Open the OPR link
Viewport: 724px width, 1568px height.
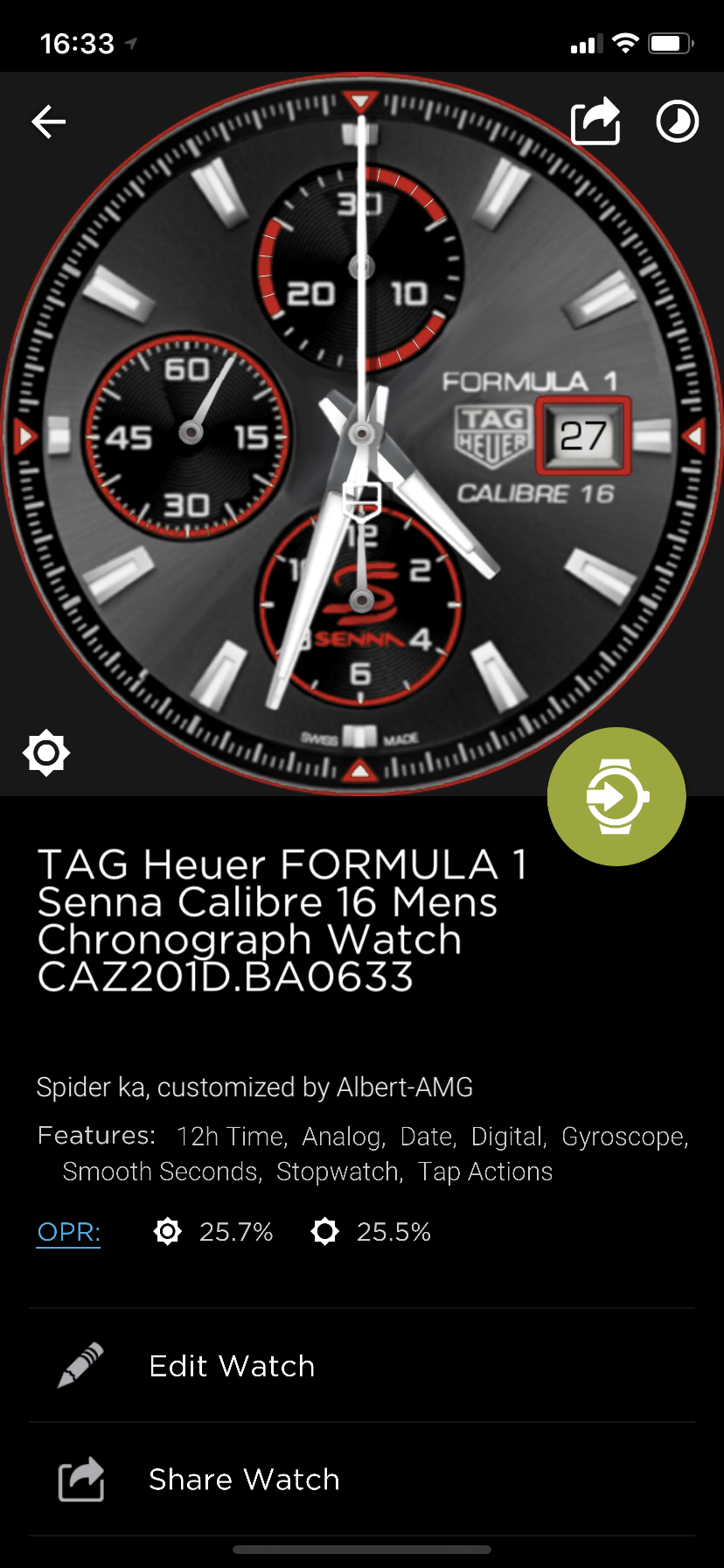pyautogui.click(x=68, y=1232)
